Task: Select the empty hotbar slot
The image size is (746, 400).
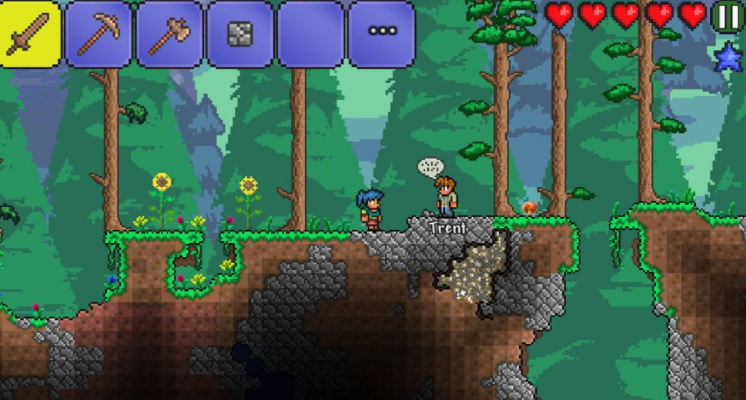Action: [x=311, y=34]
